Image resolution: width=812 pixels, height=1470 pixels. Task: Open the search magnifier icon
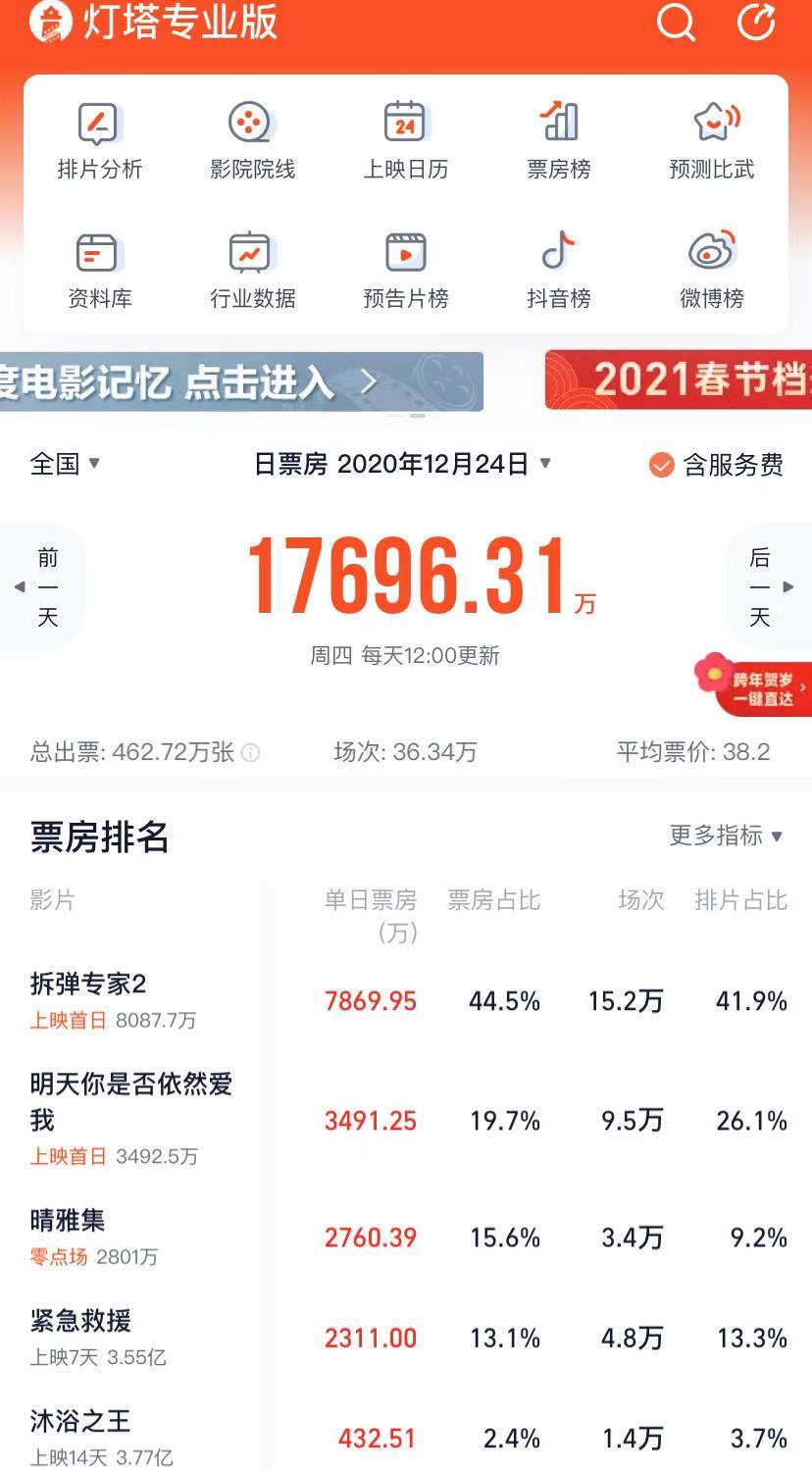[x=676, y=23]
